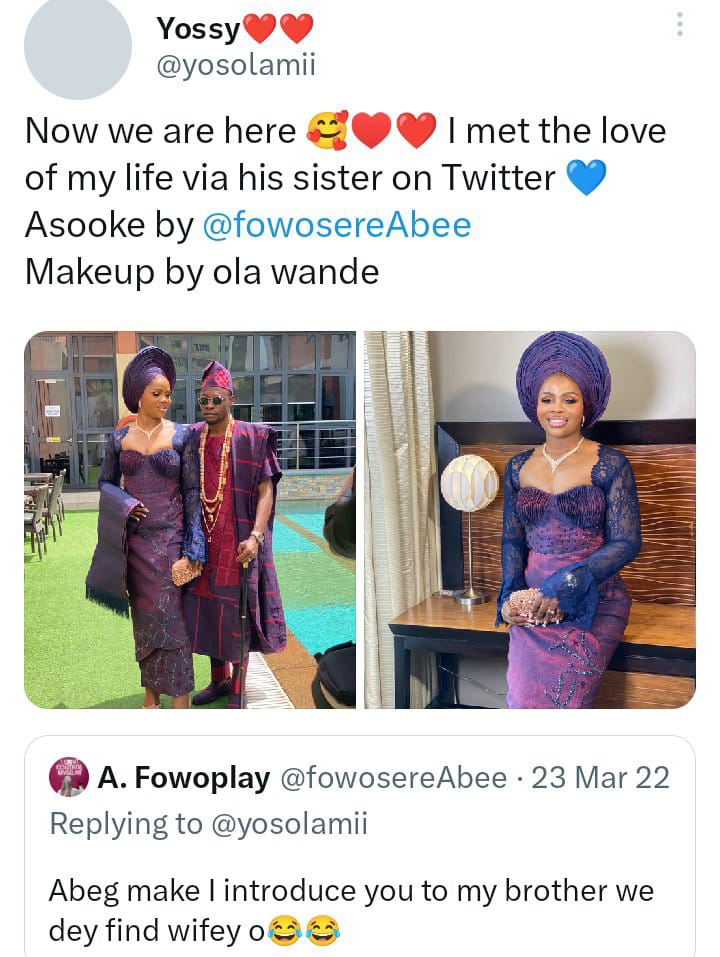Open Yossy's profile via the name

(x=198, y=29)
